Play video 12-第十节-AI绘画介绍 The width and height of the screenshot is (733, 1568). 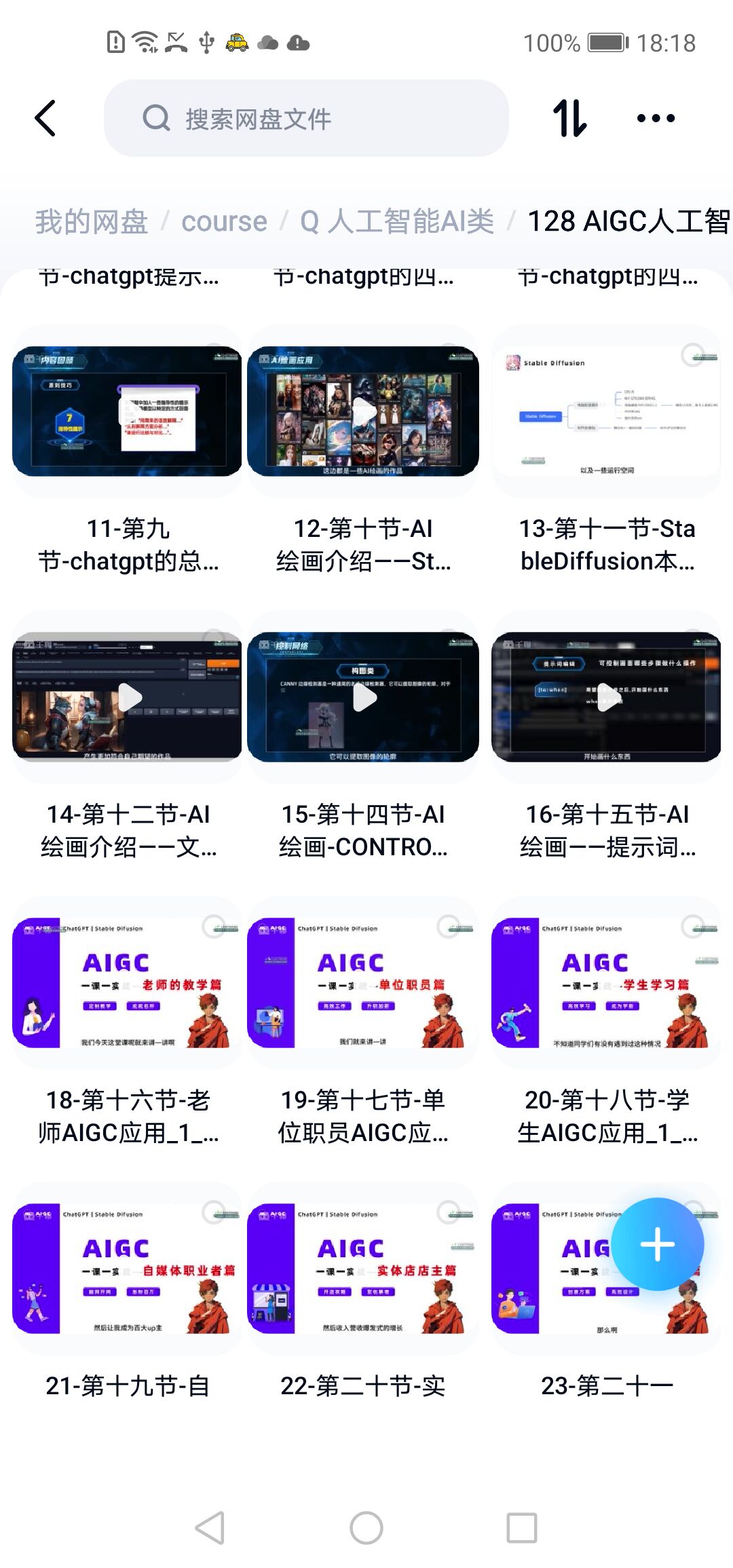click(363, 411)
